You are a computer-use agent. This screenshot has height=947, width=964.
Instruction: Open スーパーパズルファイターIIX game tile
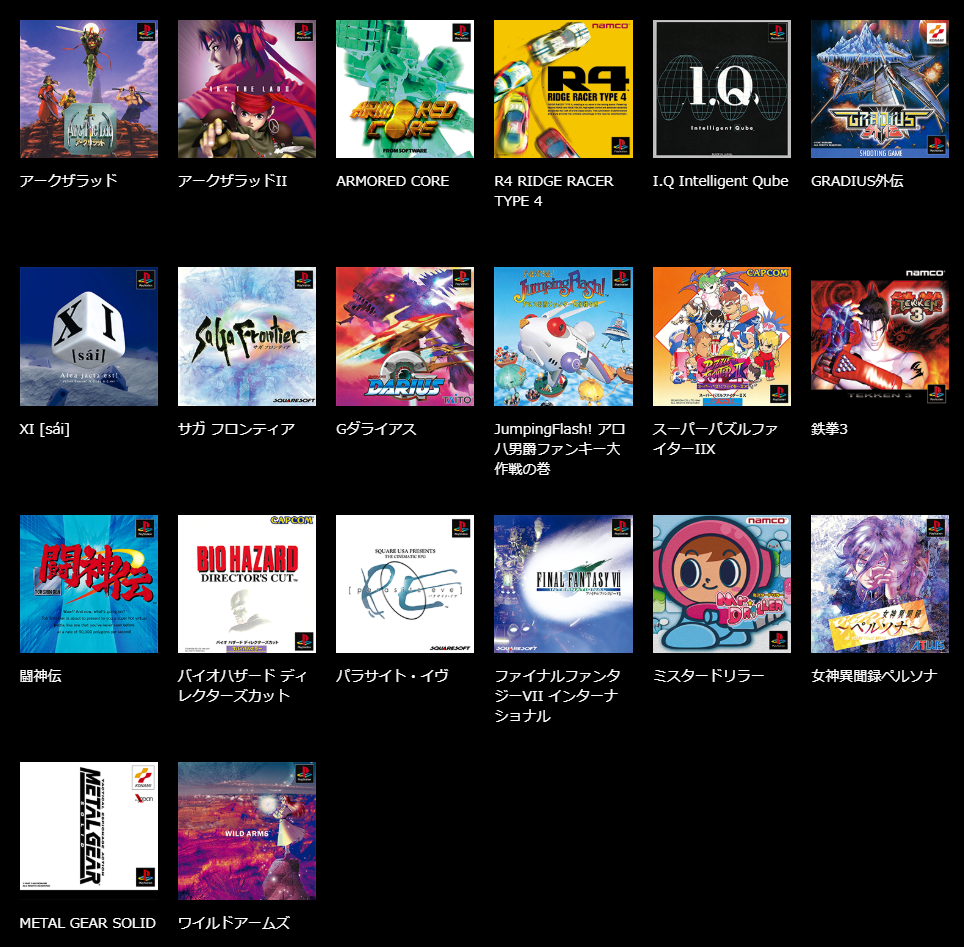(x=721, y=336)
